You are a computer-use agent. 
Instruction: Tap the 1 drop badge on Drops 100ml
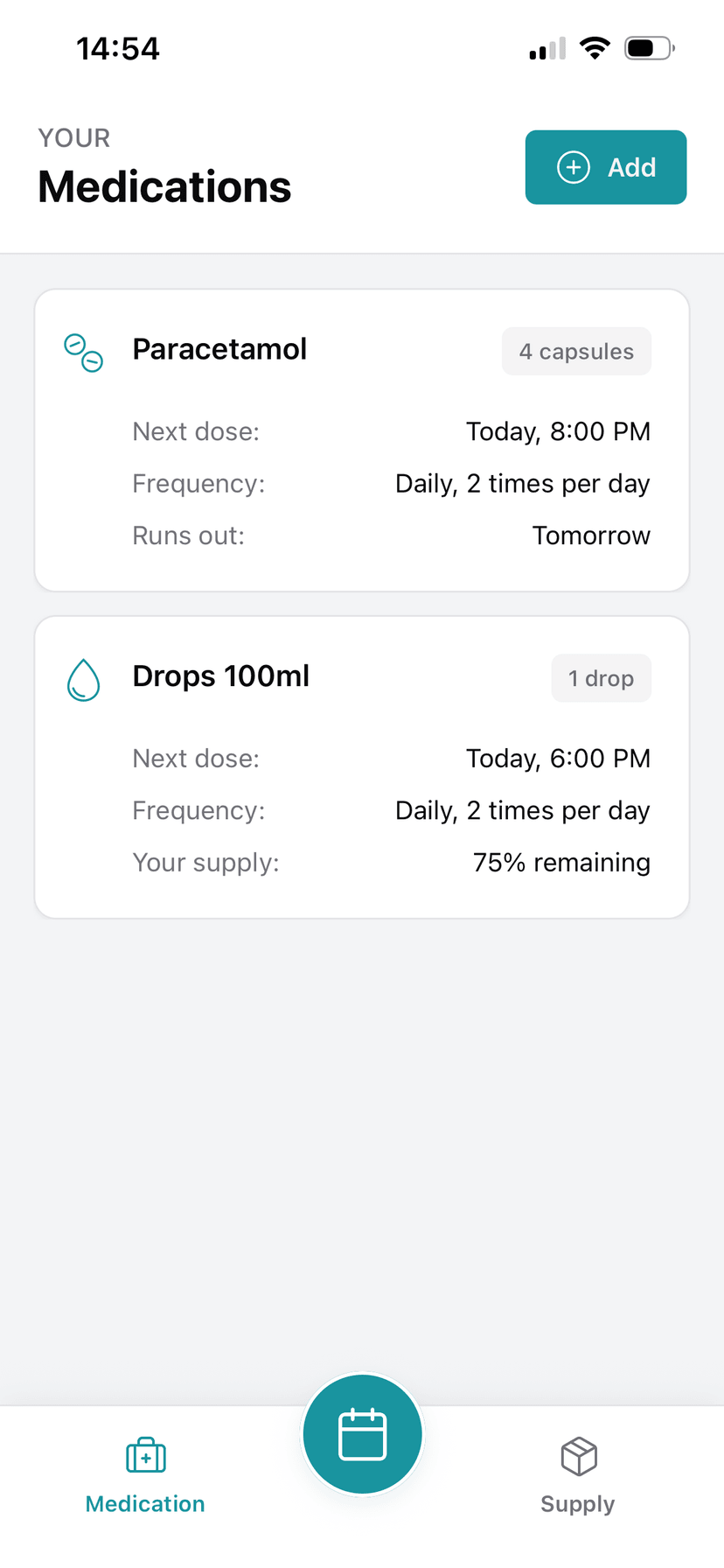click(602, 678)
